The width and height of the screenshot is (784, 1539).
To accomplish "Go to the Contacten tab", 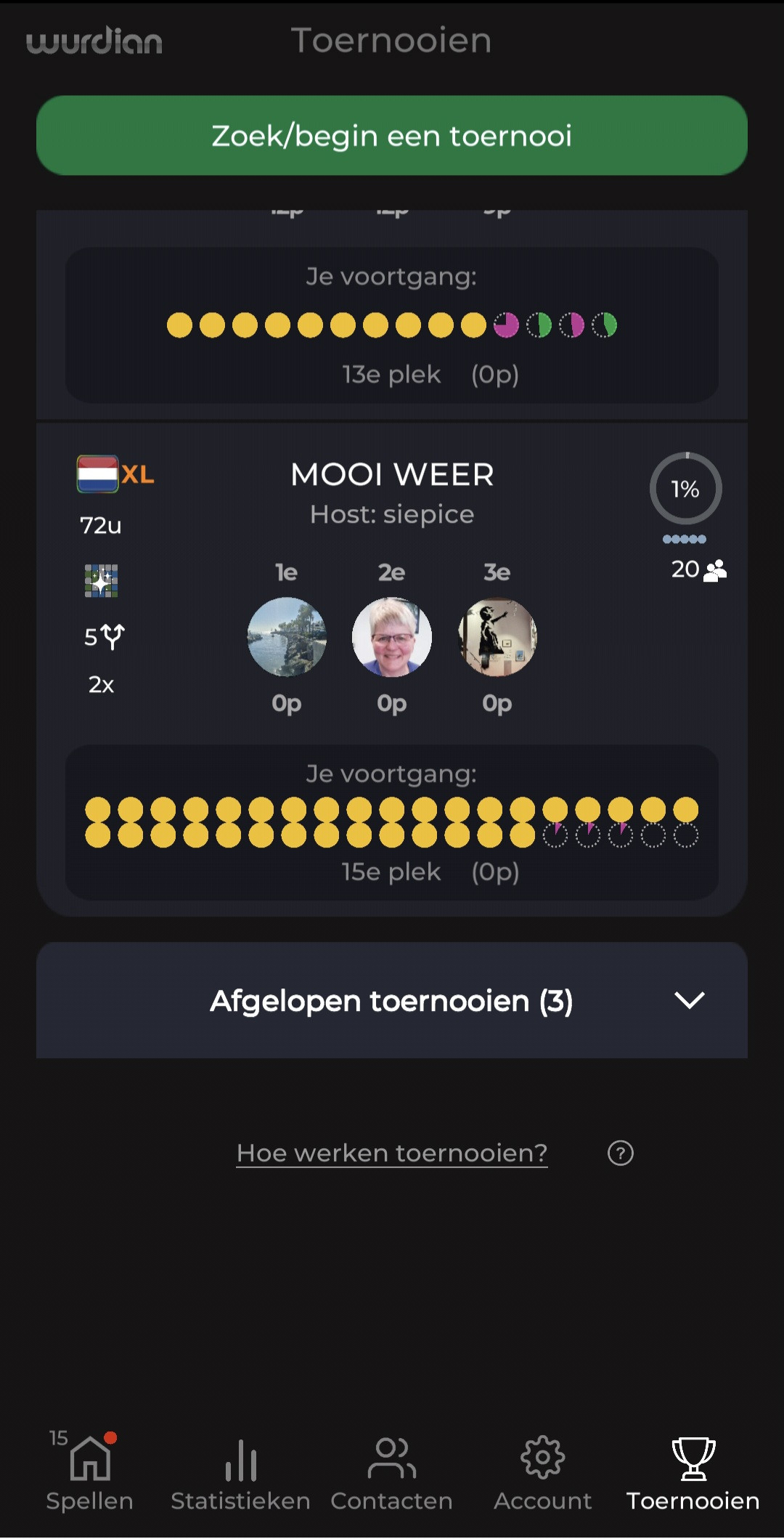I will pos(391,1474).
